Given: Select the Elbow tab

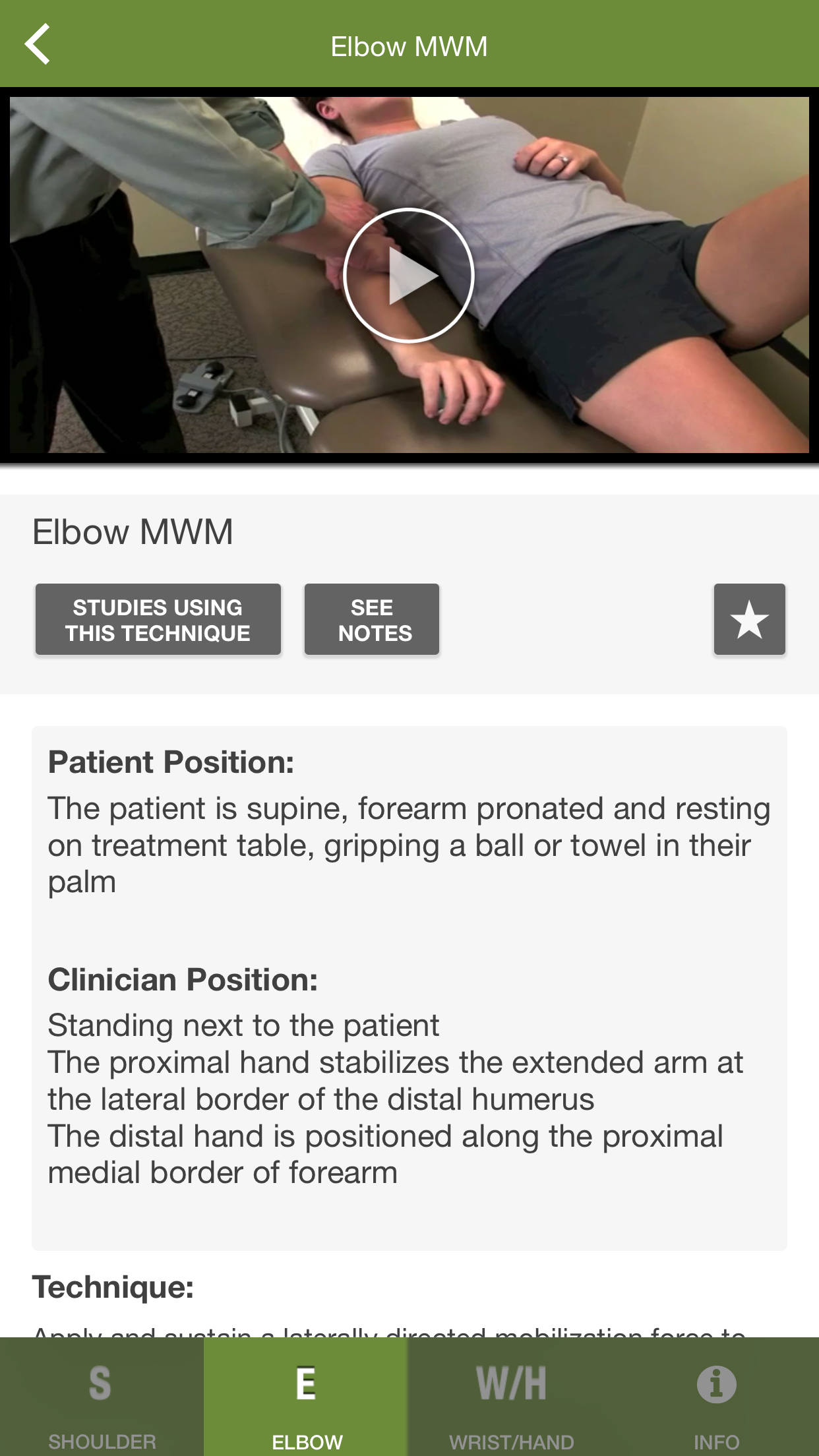Looking at the screenshot, I should [x=307, y=1397].
